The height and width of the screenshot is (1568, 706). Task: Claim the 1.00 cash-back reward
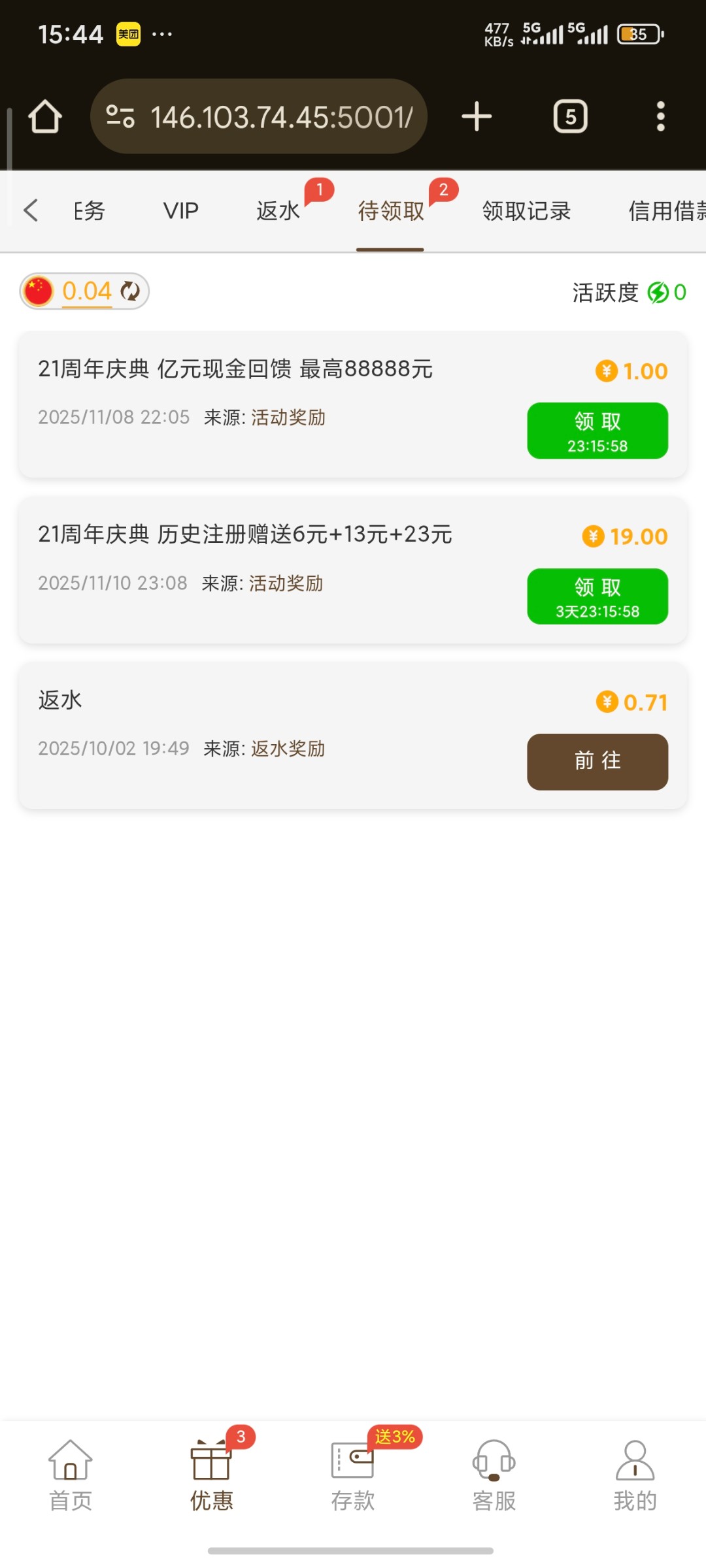(x=597, y=431)
